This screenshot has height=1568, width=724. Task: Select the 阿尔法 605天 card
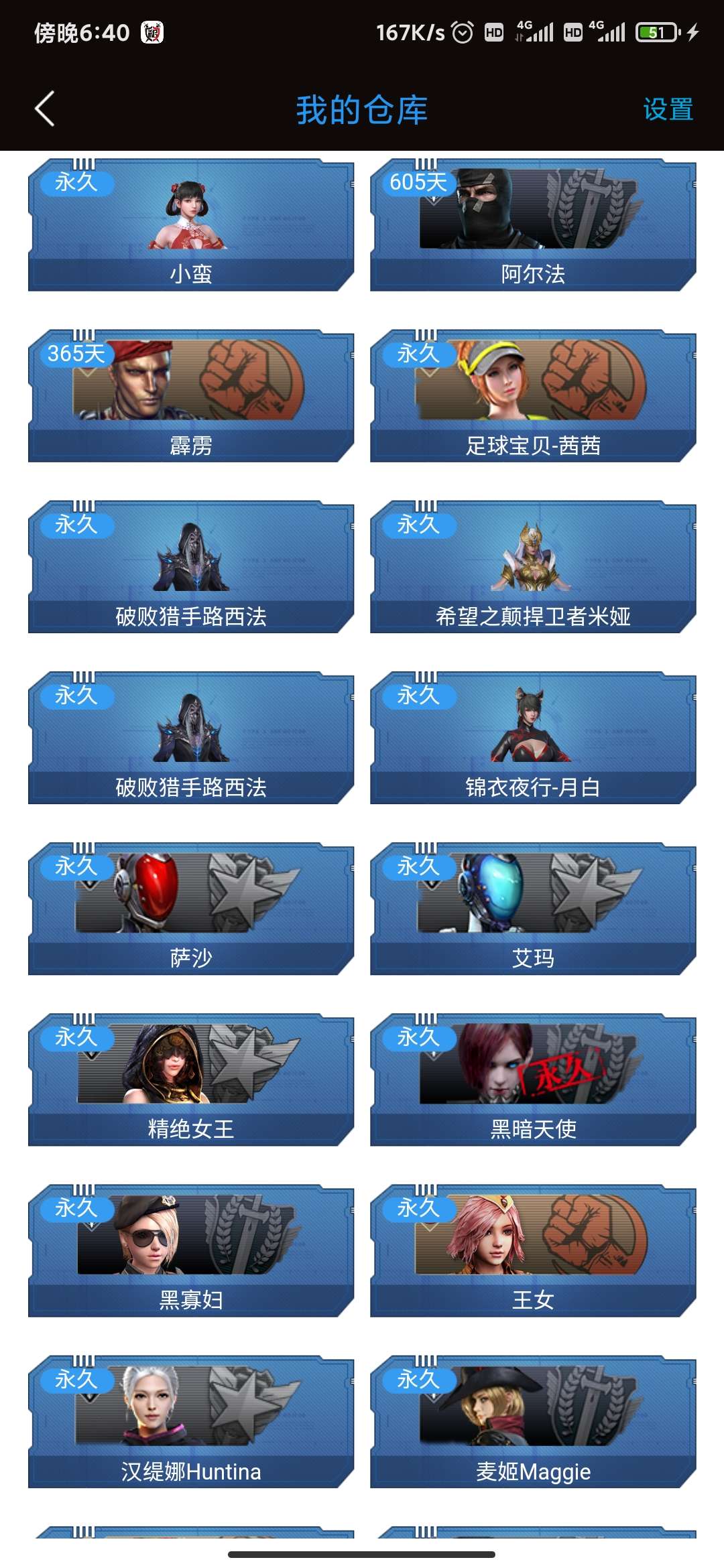pos(533,224)
